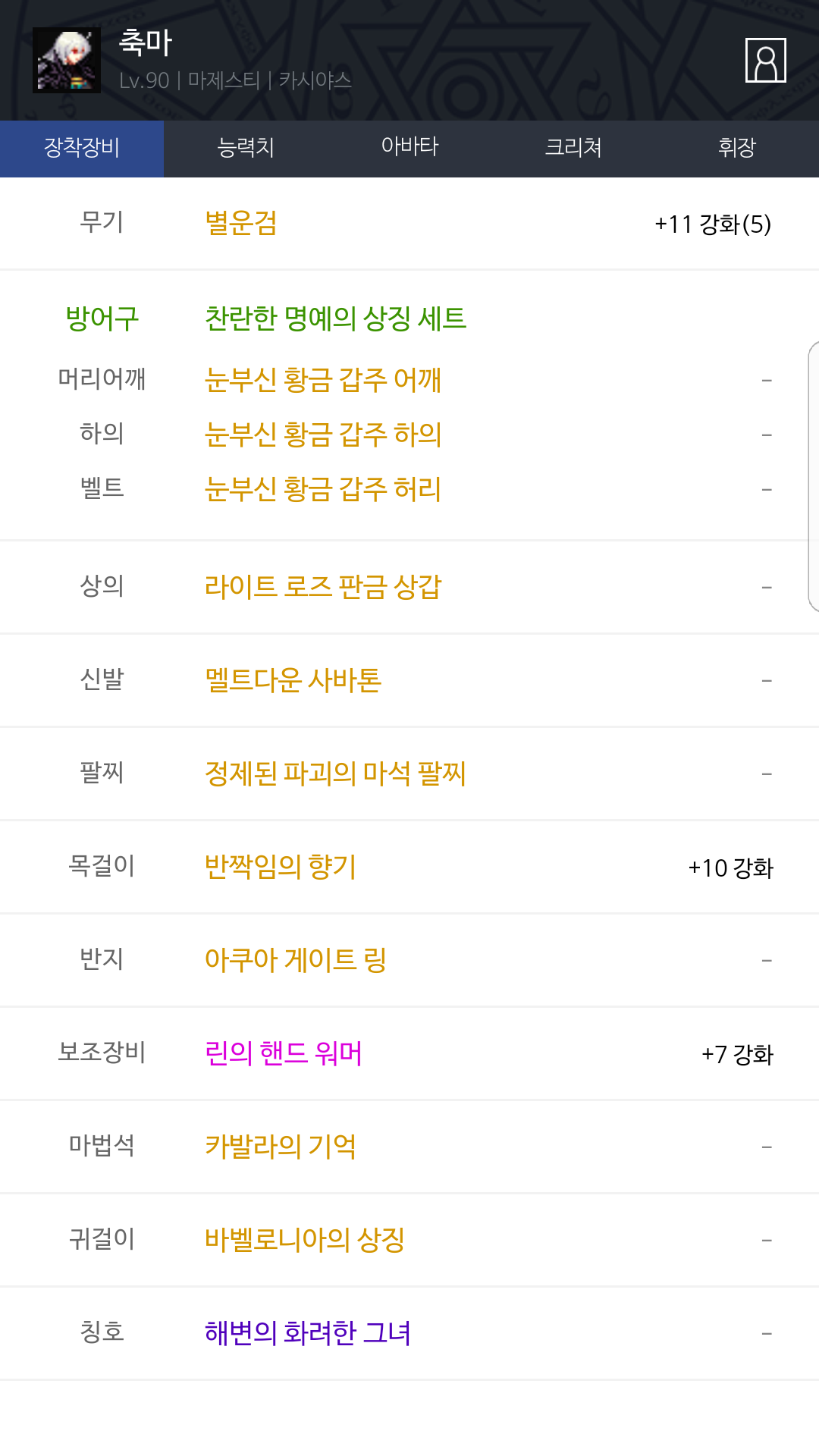This screenshot has height=1456, width=819.
Task: View 정제된 파괴의 마석 팔찌 bracelet
Action: (335, 773)
